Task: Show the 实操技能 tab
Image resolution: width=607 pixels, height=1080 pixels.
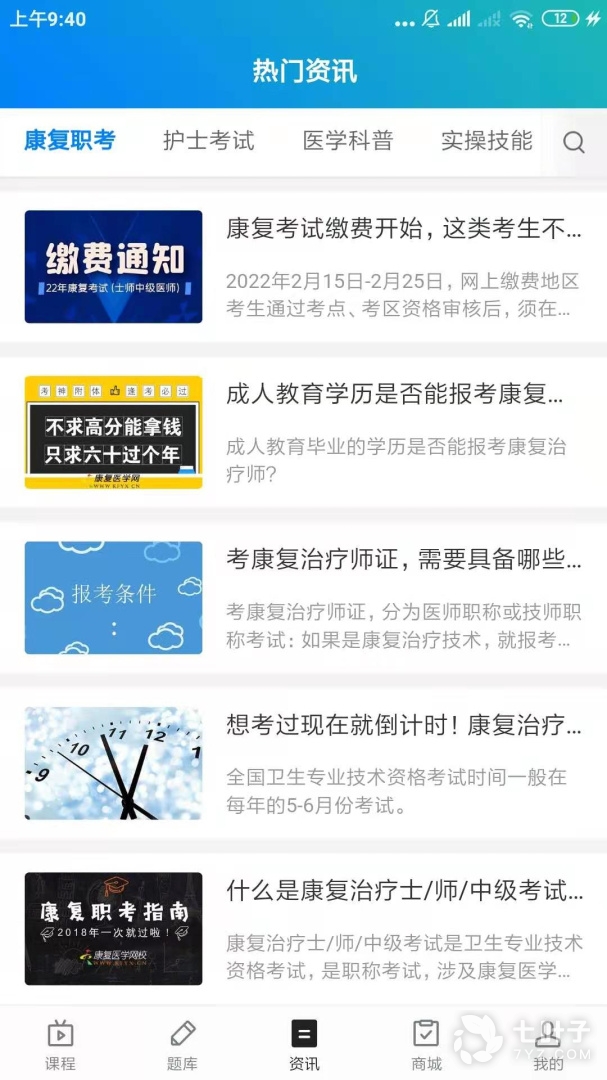Action: click(x=487, y=141)
